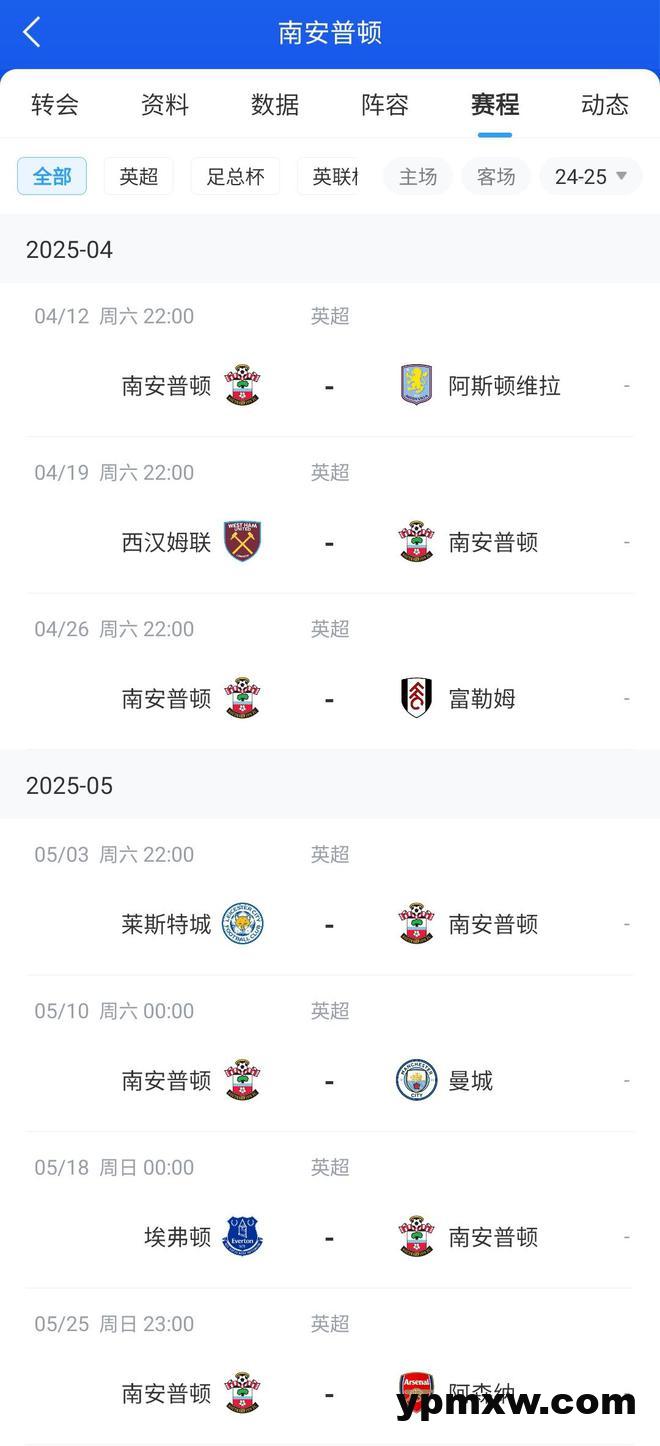
Task: Show only 客场 matches
Action: pyautogui.click(x=496, y=176)
